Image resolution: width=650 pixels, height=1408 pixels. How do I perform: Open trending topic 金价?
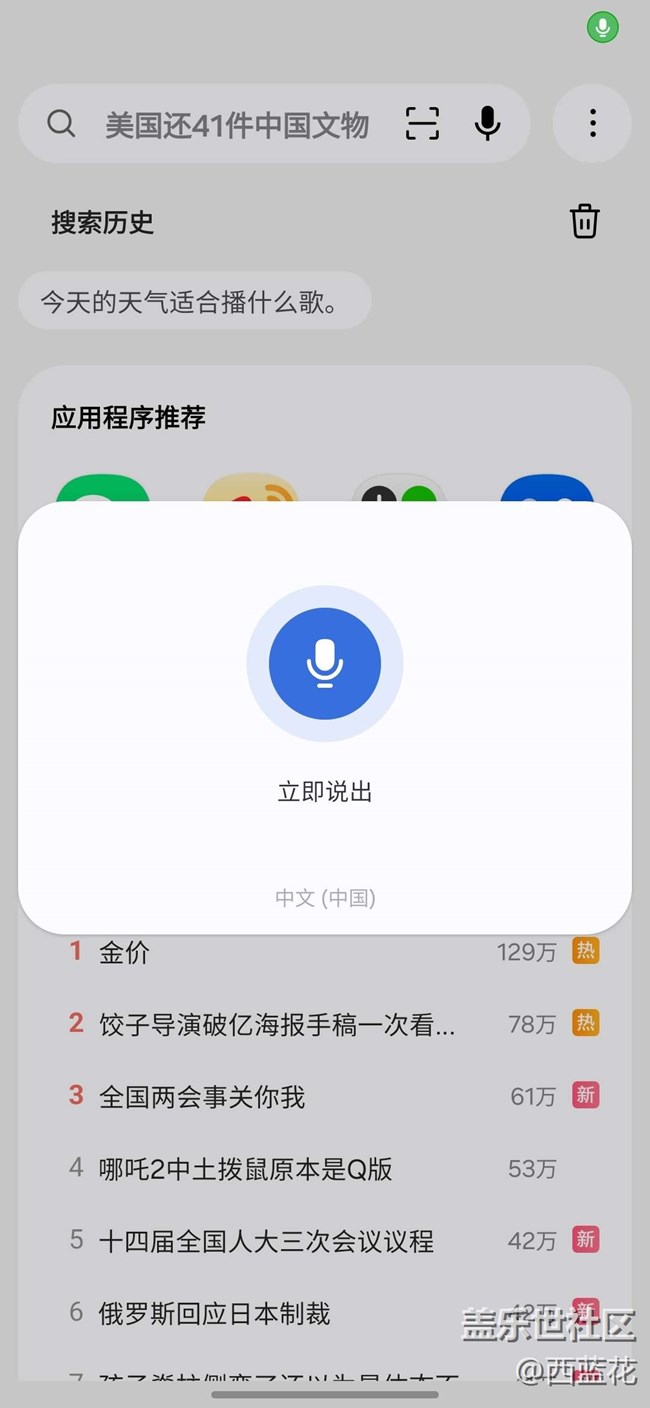pos(124,952)
